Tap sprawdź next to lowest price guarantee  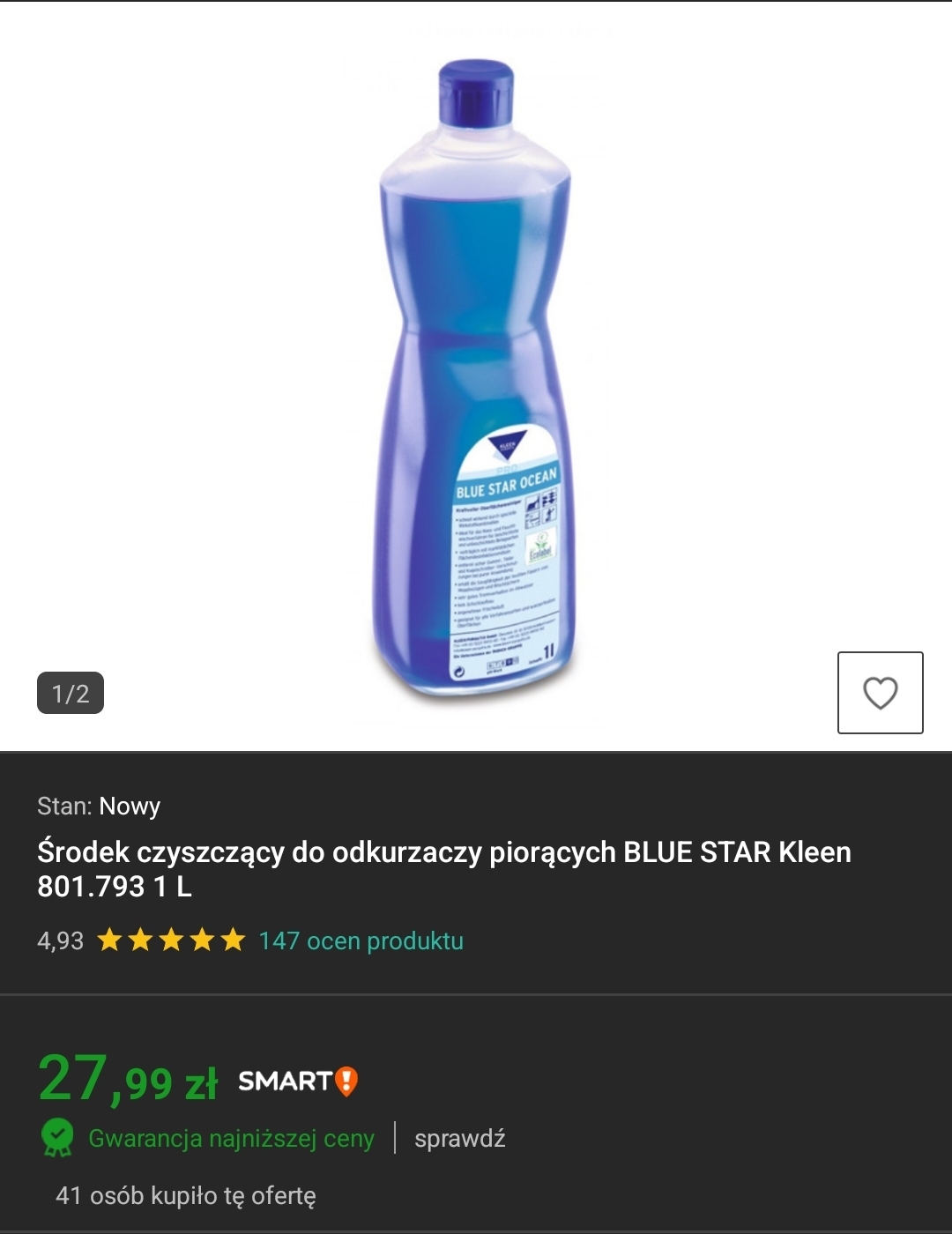pyautogui.click(x=459, y=1138)
